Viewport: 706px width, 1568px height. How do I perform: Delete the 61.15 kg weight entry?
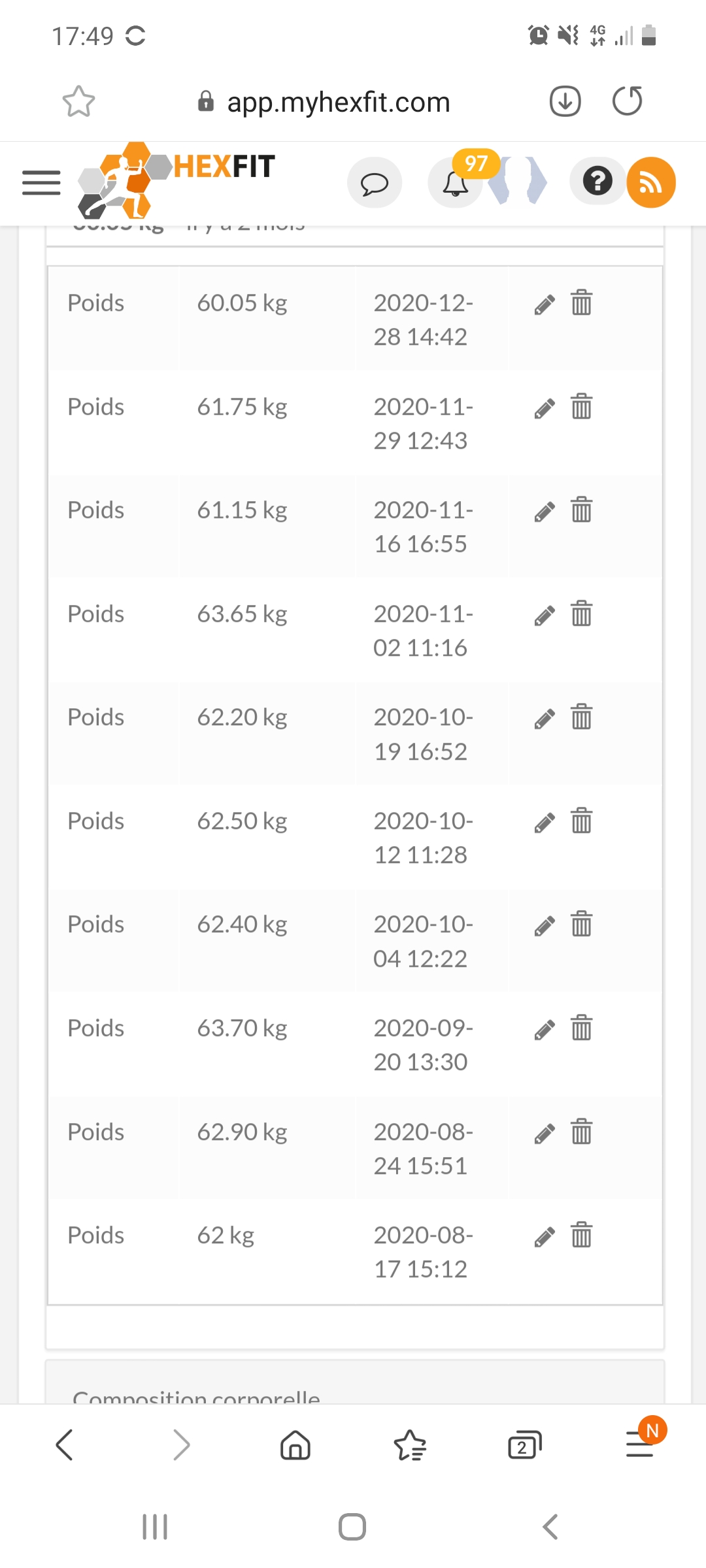click(x=581, y=510)
